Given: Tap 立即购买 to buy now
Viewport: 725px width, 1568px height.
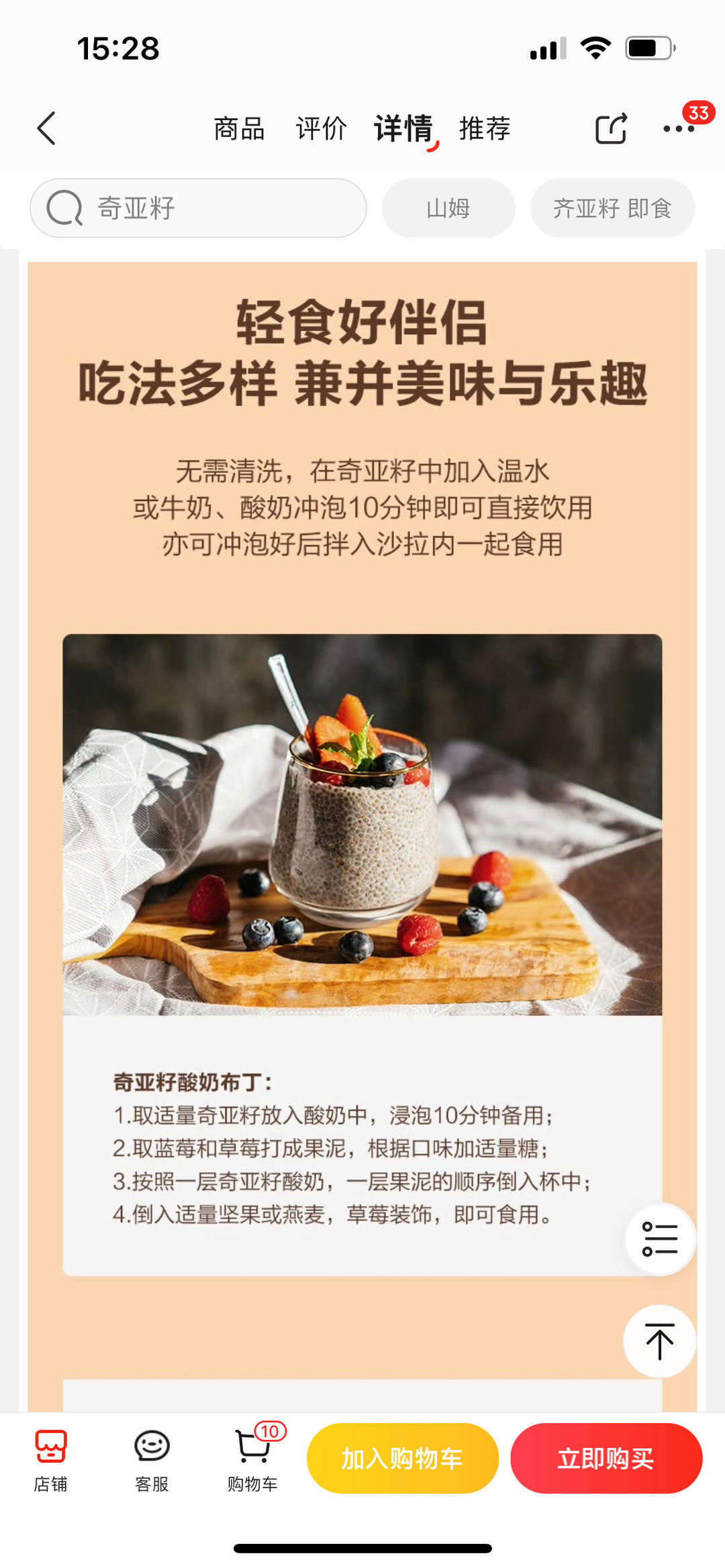Looking at the screenshot, I should pyautogui.click(x=606, y=1458).
